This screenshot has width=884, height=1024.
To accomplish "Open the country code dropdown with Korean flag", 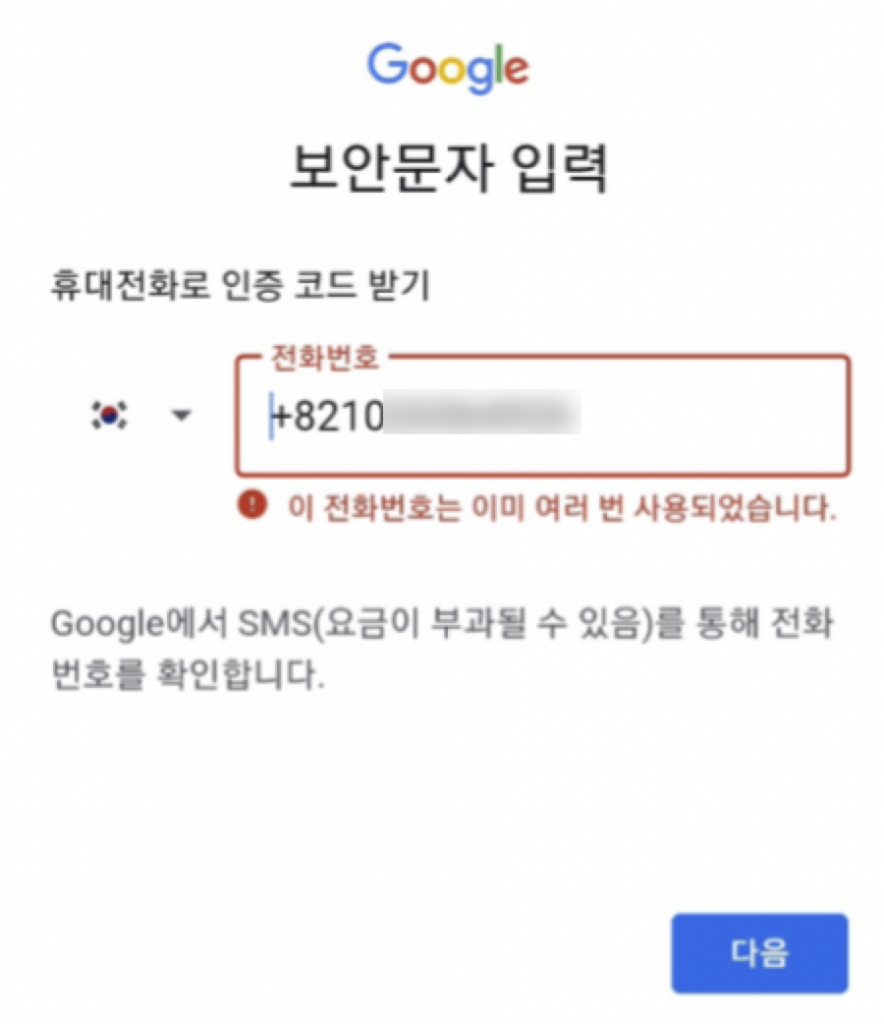I will 140,416.
